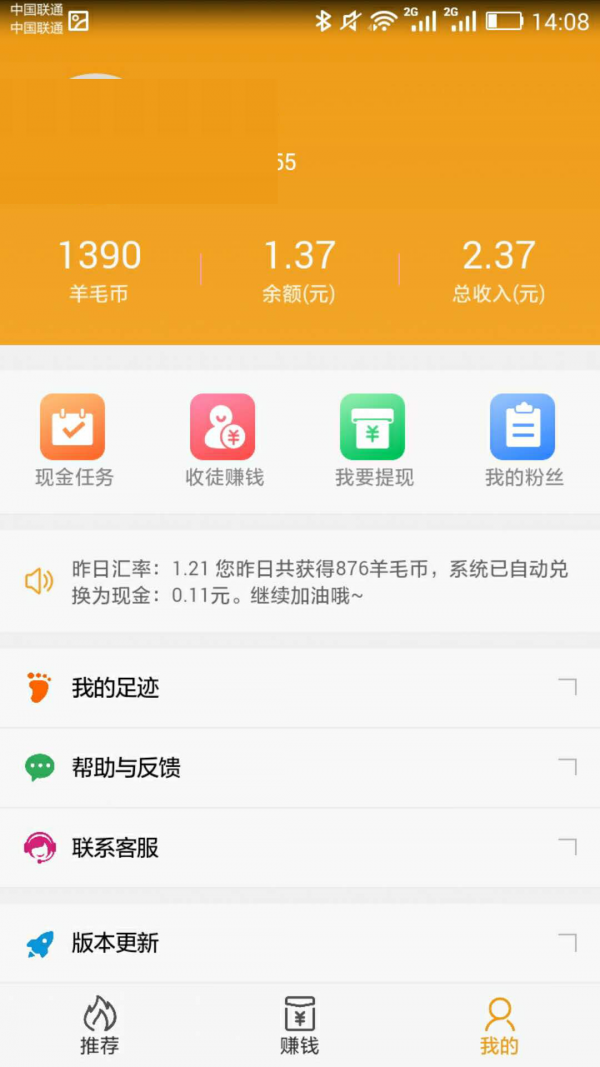Open 帮助与反馈 help and feedback
This screenshot has width=600, height=1067.
300,768
